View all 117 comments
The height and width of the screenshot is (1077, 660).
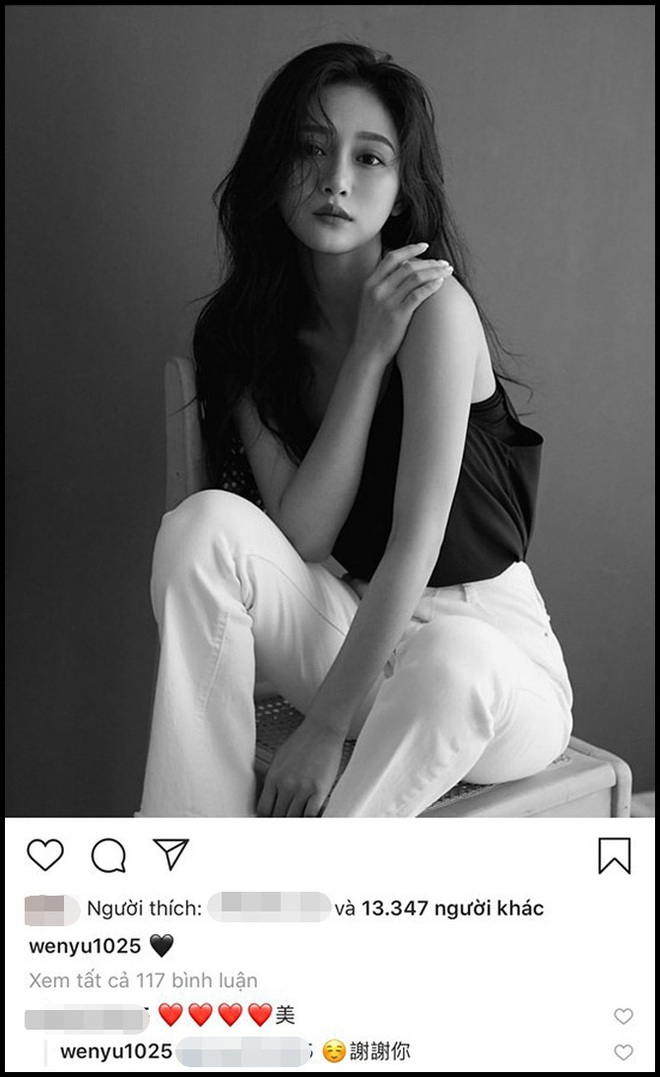(x=143, y=980)
